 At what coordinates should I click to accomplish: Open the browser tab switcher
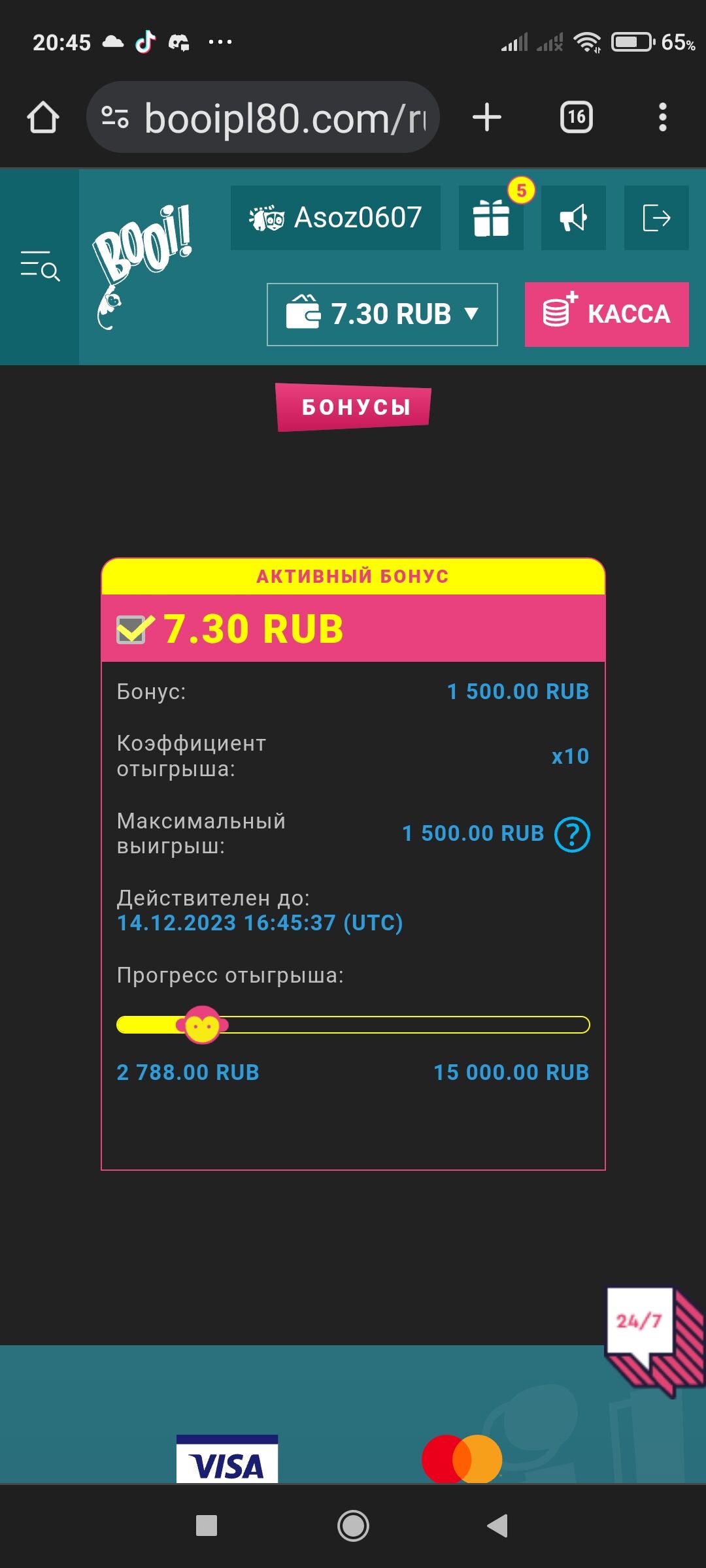click(x=577, y=118)
